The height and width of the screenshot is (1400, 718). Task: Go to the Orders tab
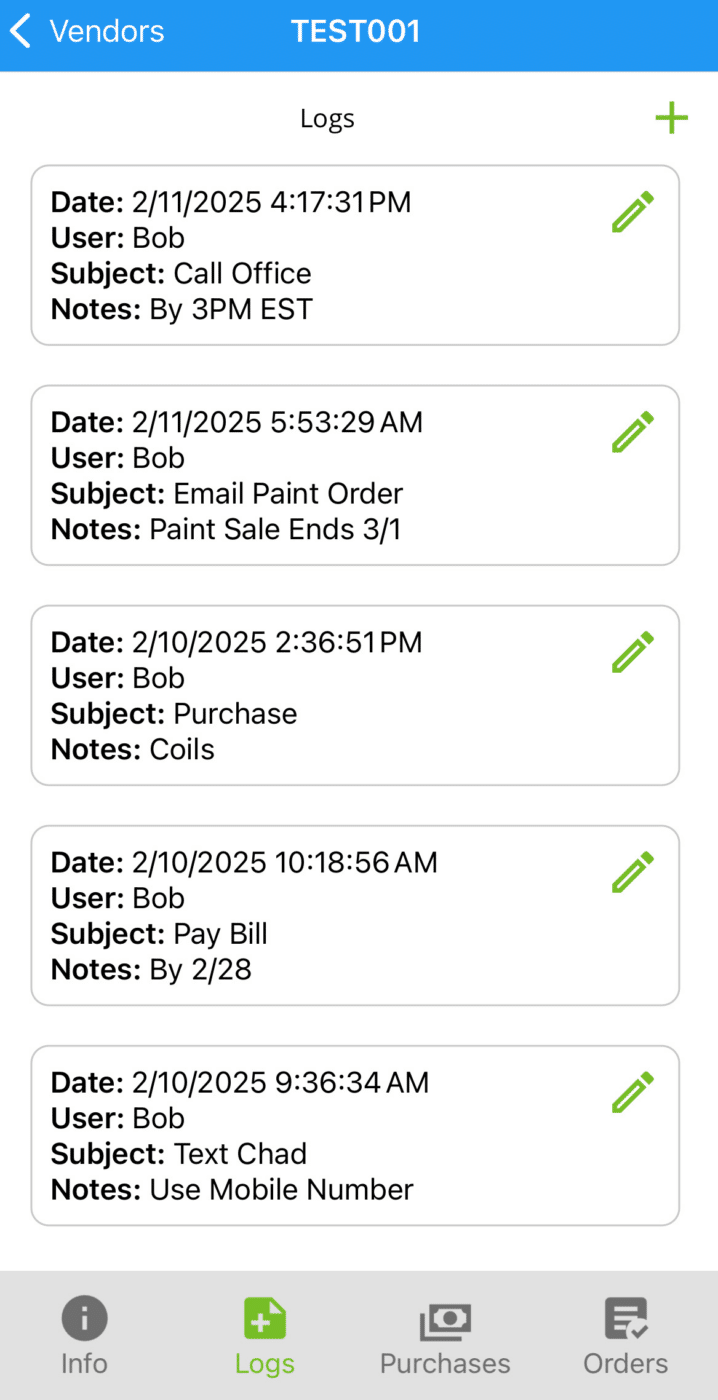[x=626, y=1336]
